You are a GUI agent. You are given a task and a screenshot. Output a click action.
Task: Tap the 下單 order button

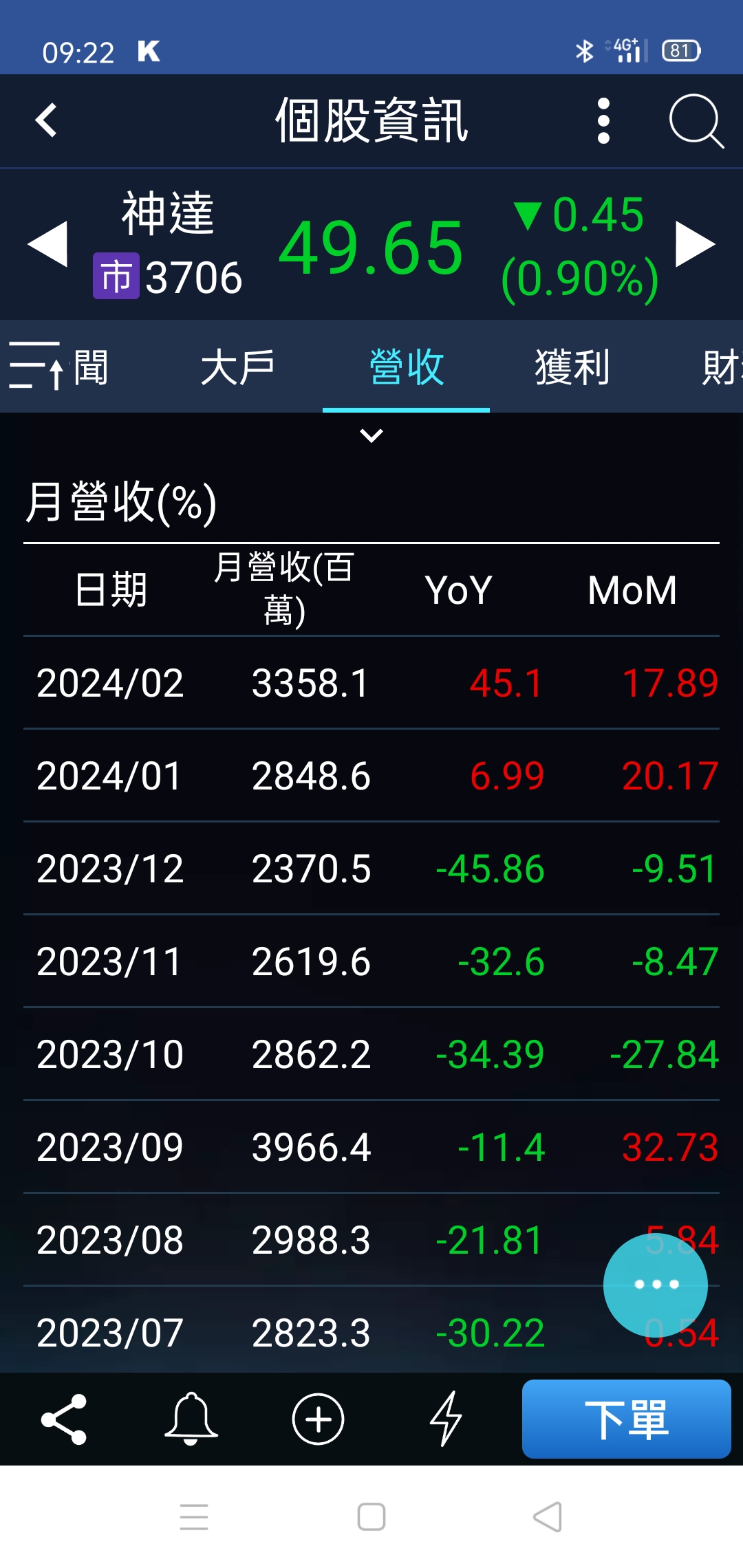coord(626,1418)
